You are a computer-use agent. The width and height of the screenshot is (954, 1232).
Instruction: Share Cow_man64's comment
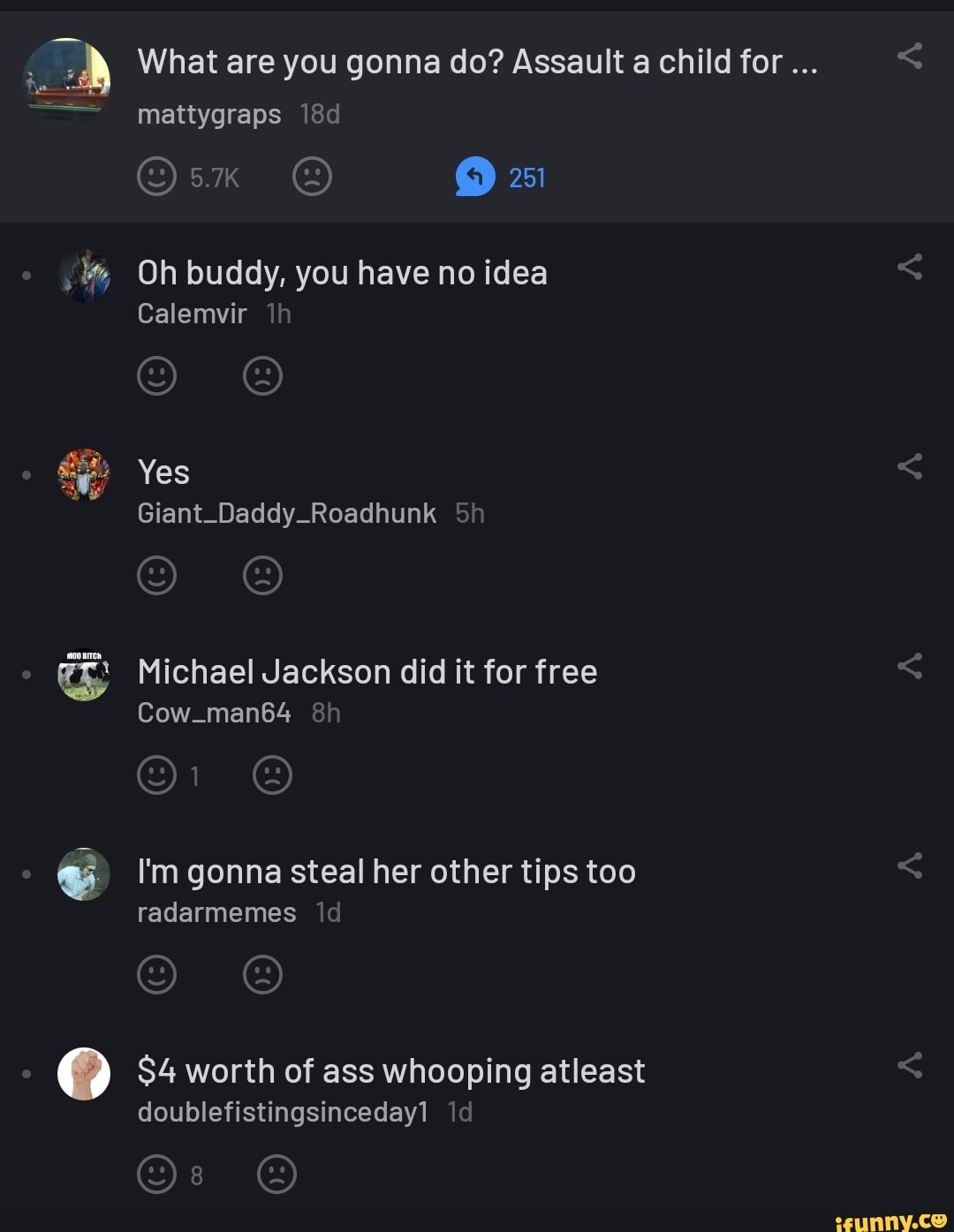[911, 669]
